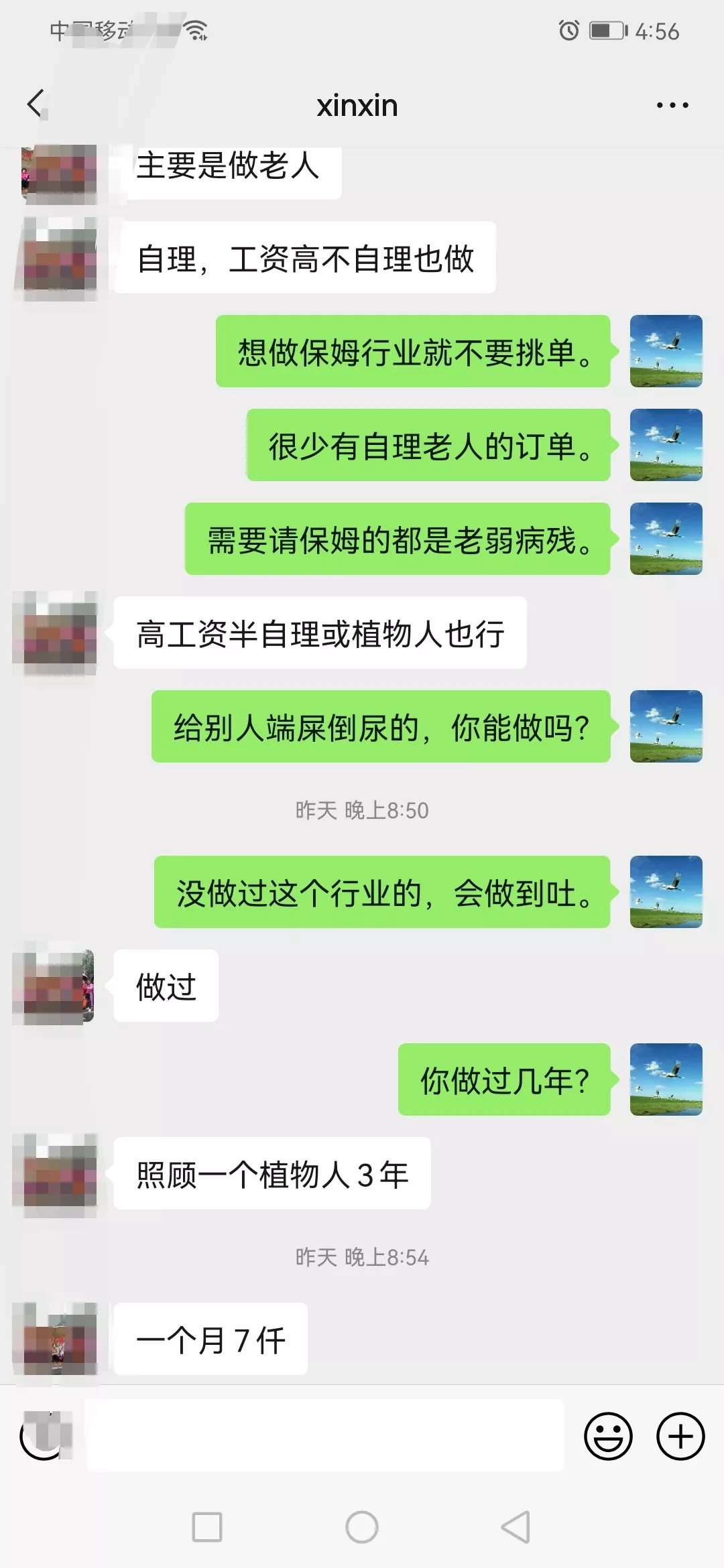Open the emoji sticker panel
This screenshot has height=1568, width=724.
[x=608, y=1436]
